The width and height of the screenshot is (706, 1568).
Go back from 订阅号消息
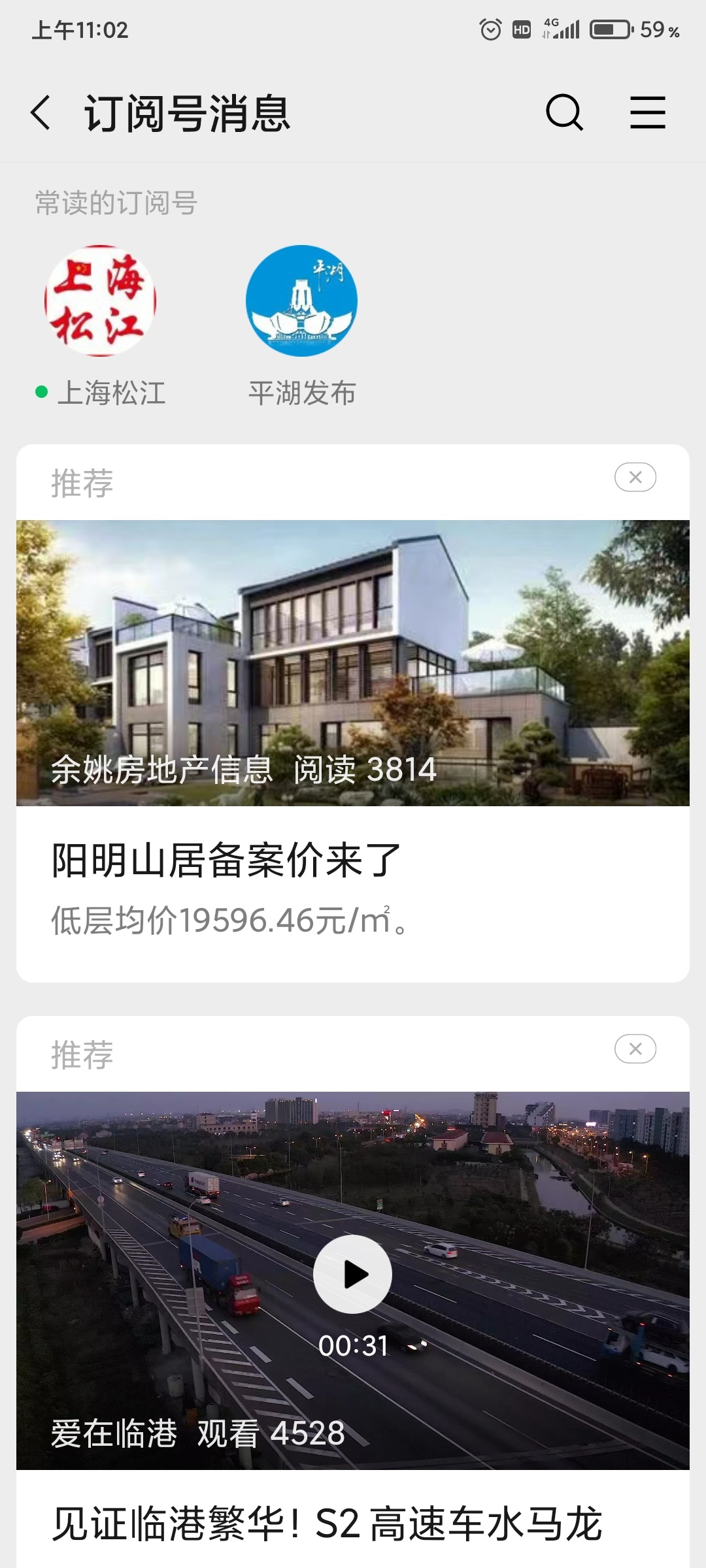[x=41, y=113]
